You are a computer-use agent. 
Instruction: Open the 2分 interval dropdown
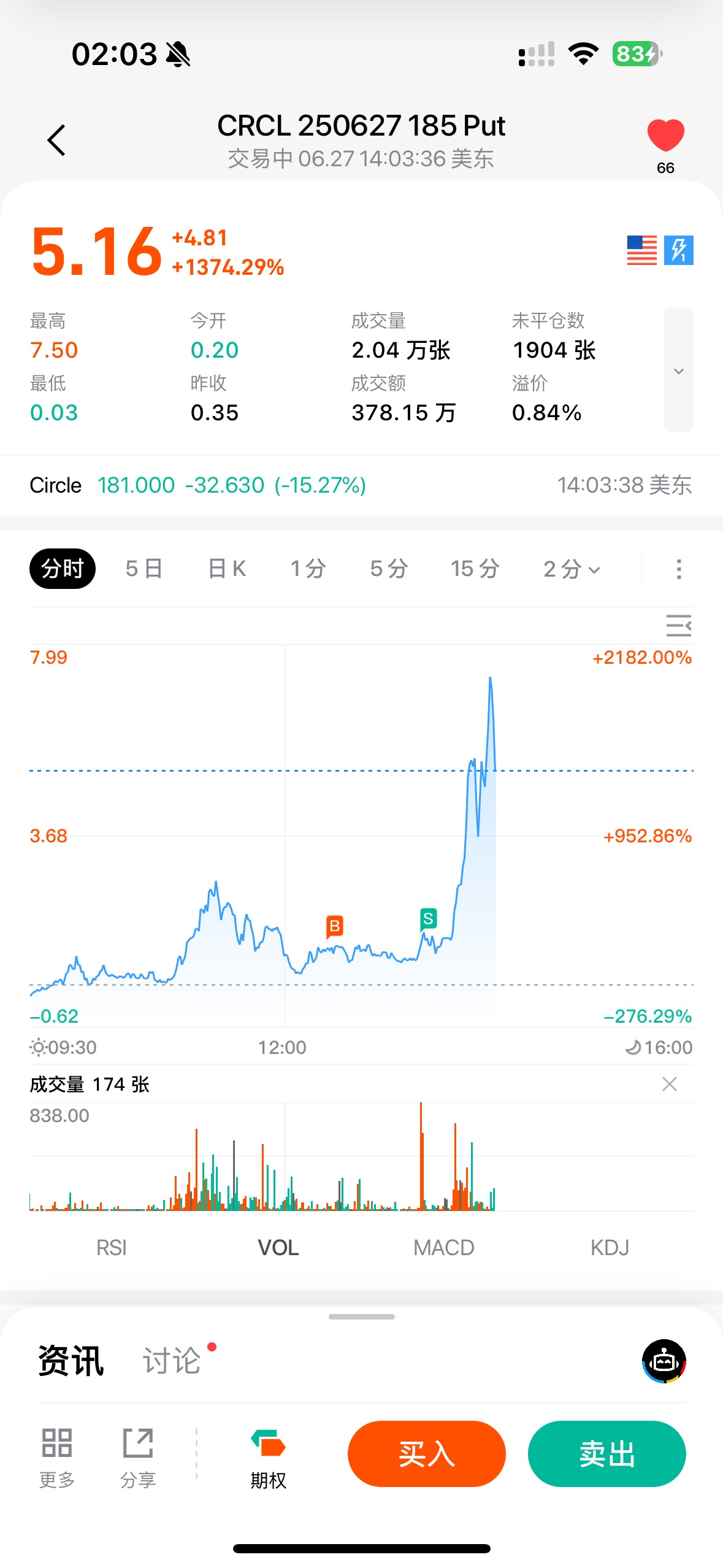coord(572,569)
